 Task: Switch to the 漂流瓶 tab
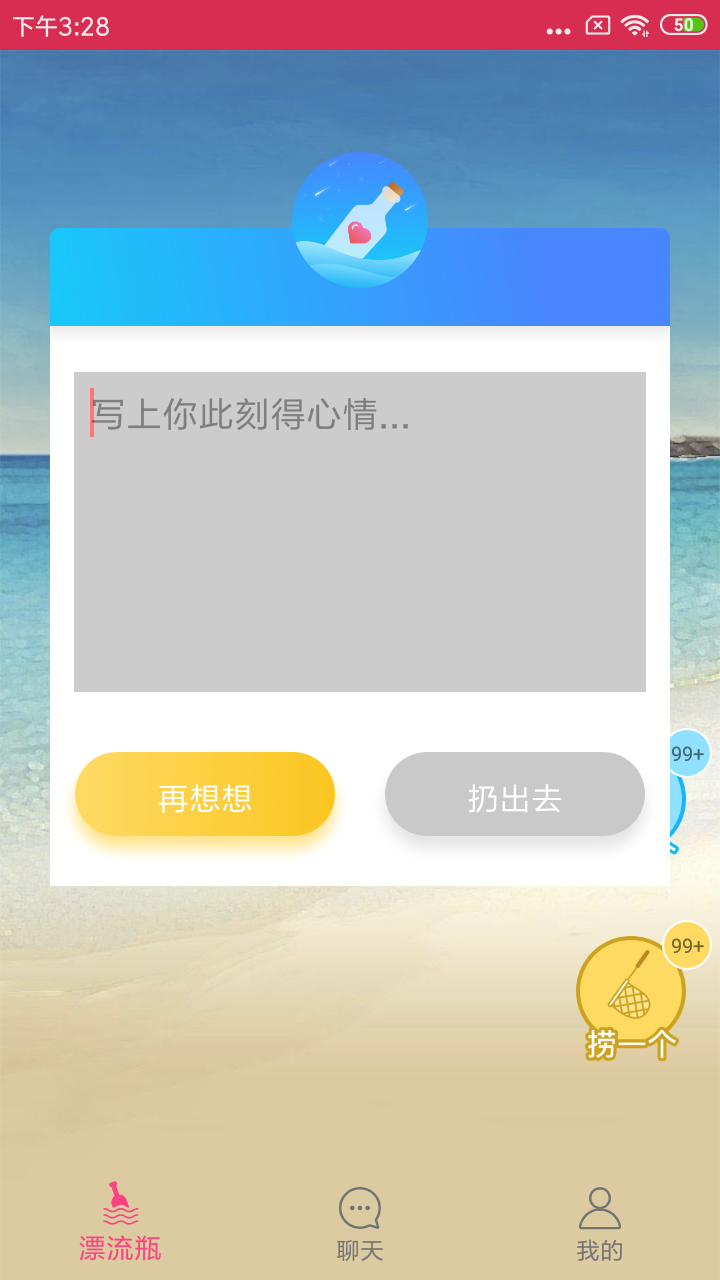pos(120,1222)
